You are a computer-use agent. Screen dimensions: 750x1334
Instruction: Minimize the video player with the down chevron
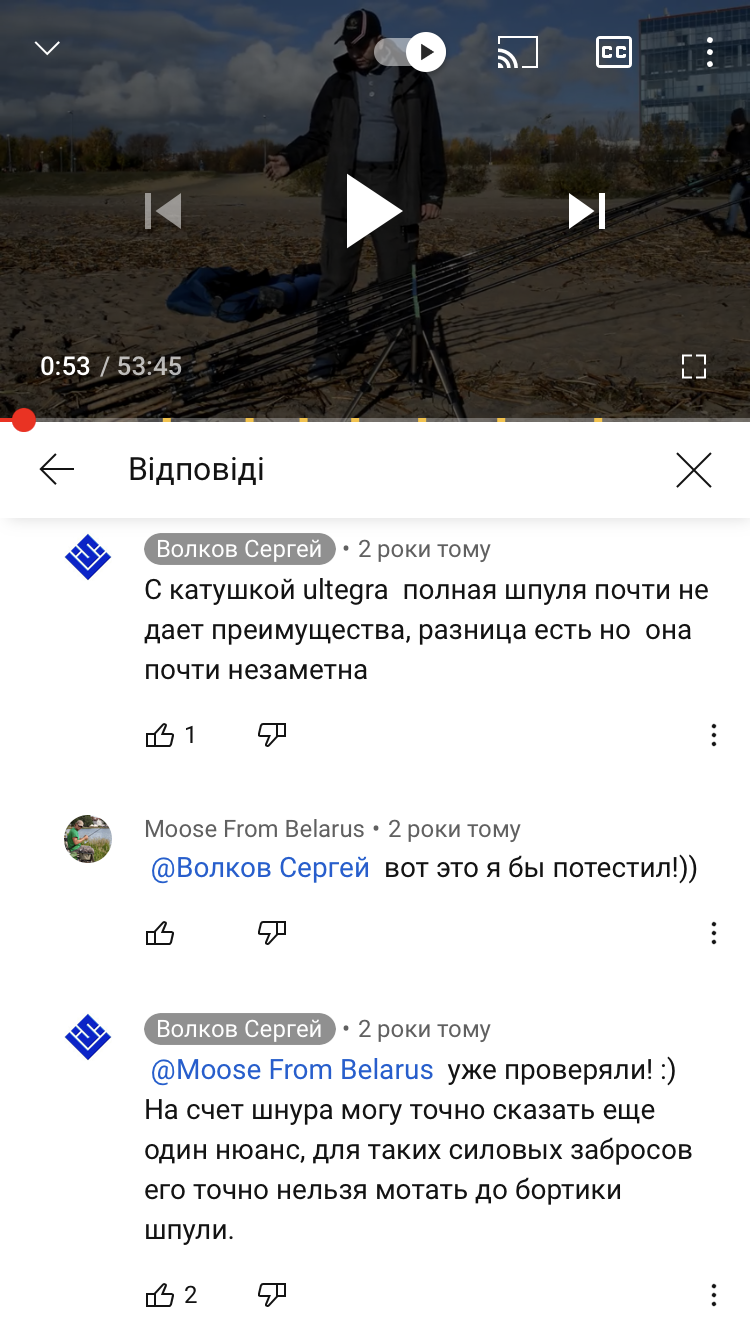[47, 48]
